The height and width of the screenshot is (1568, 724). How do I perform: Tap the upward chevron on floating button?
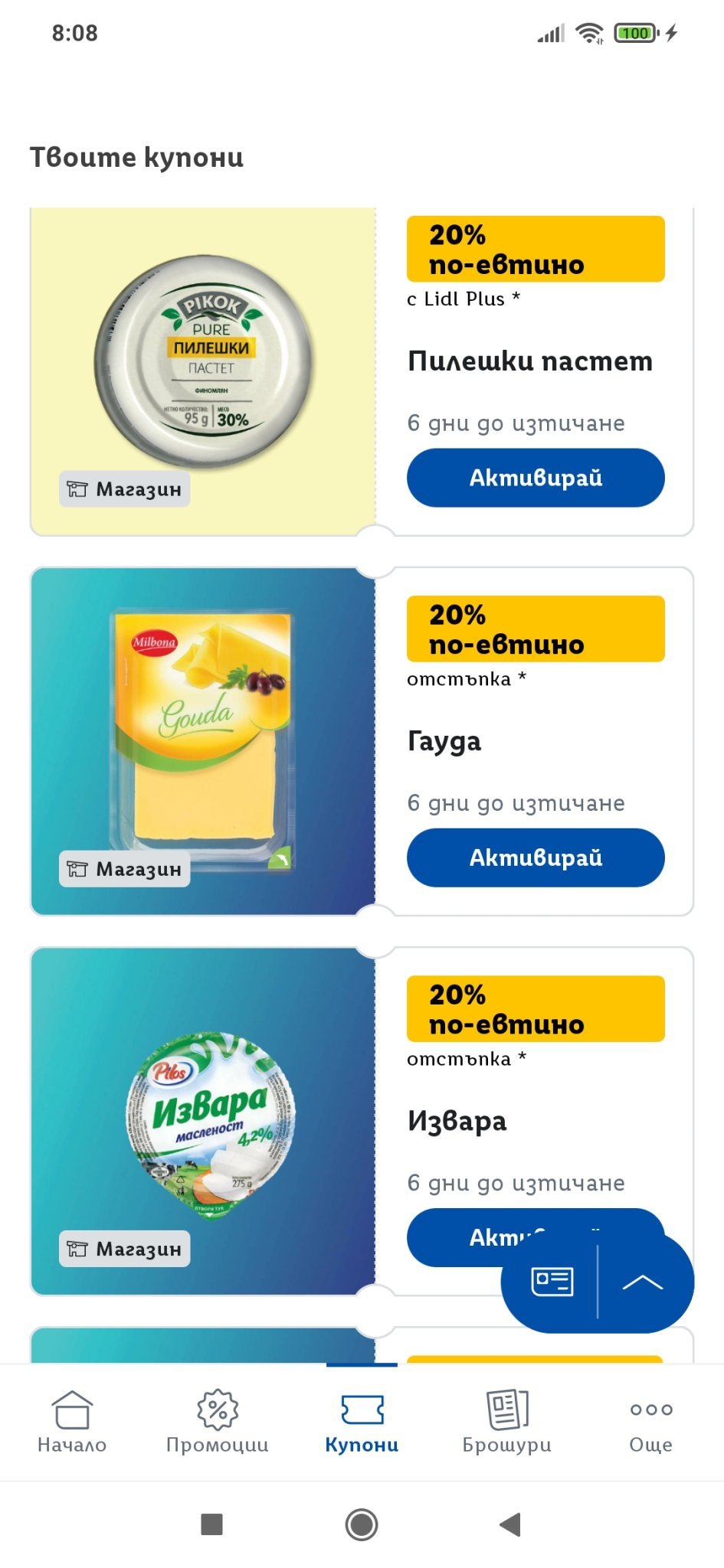click(x=643, y=1282)
